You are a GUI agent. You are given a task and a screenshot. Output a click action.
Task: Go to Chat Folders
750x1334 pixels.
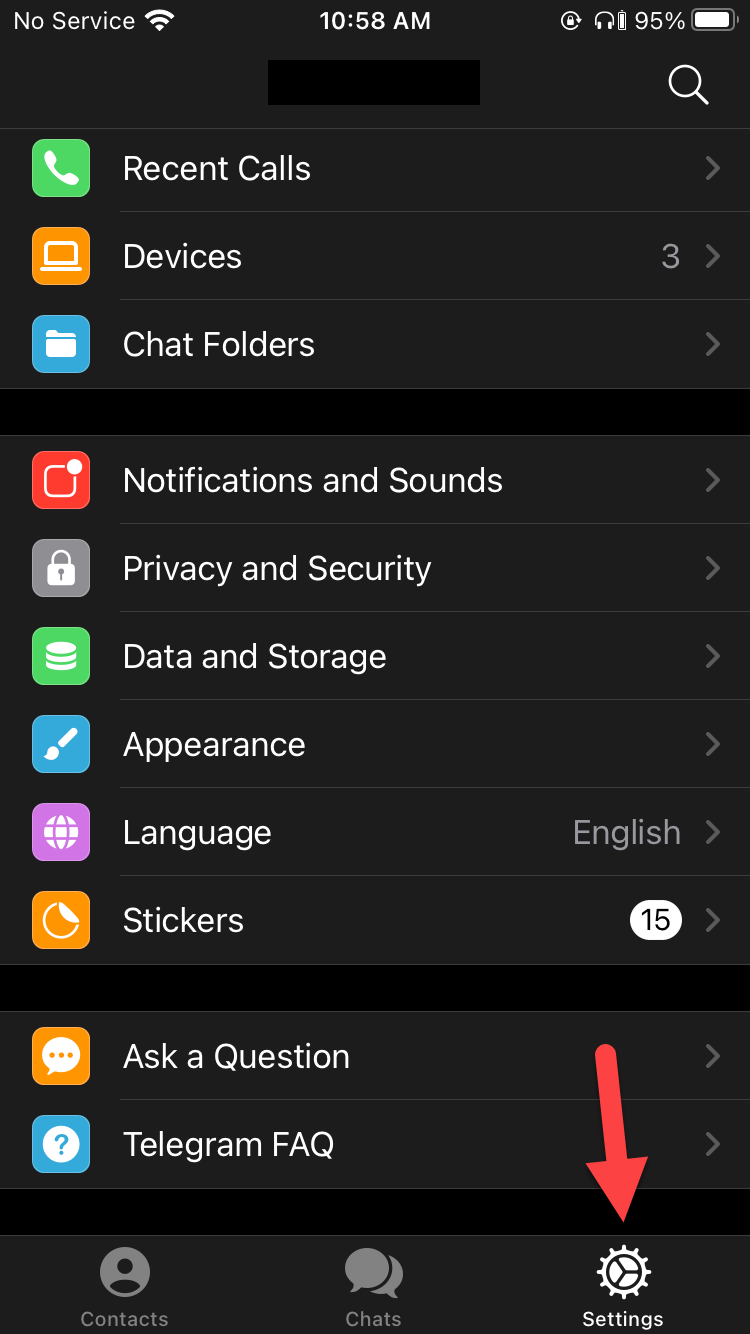[375, 345]
